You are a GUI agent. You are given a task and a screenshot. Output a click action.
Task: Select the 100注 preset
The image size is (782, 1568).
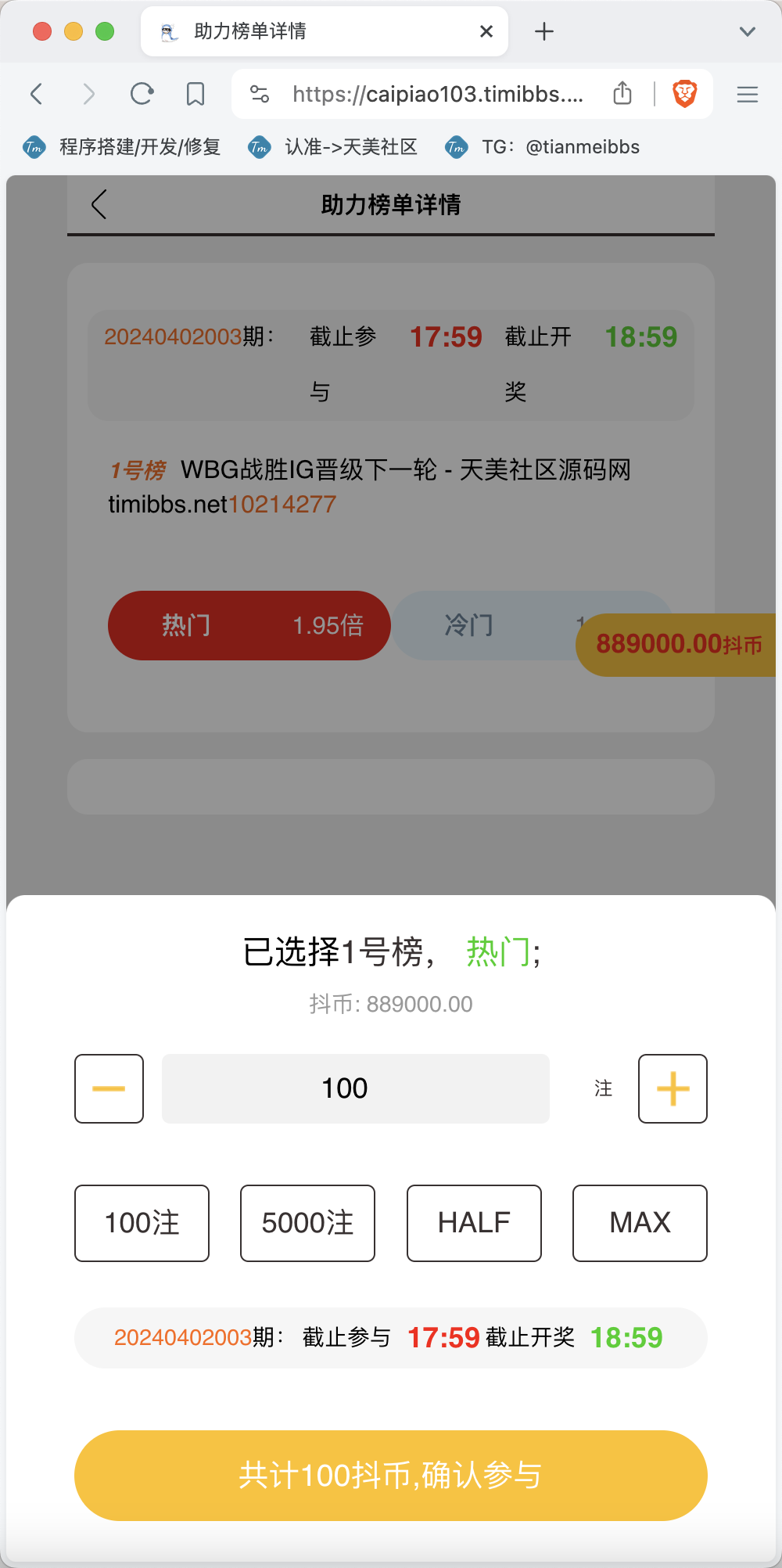[142, 1223]
